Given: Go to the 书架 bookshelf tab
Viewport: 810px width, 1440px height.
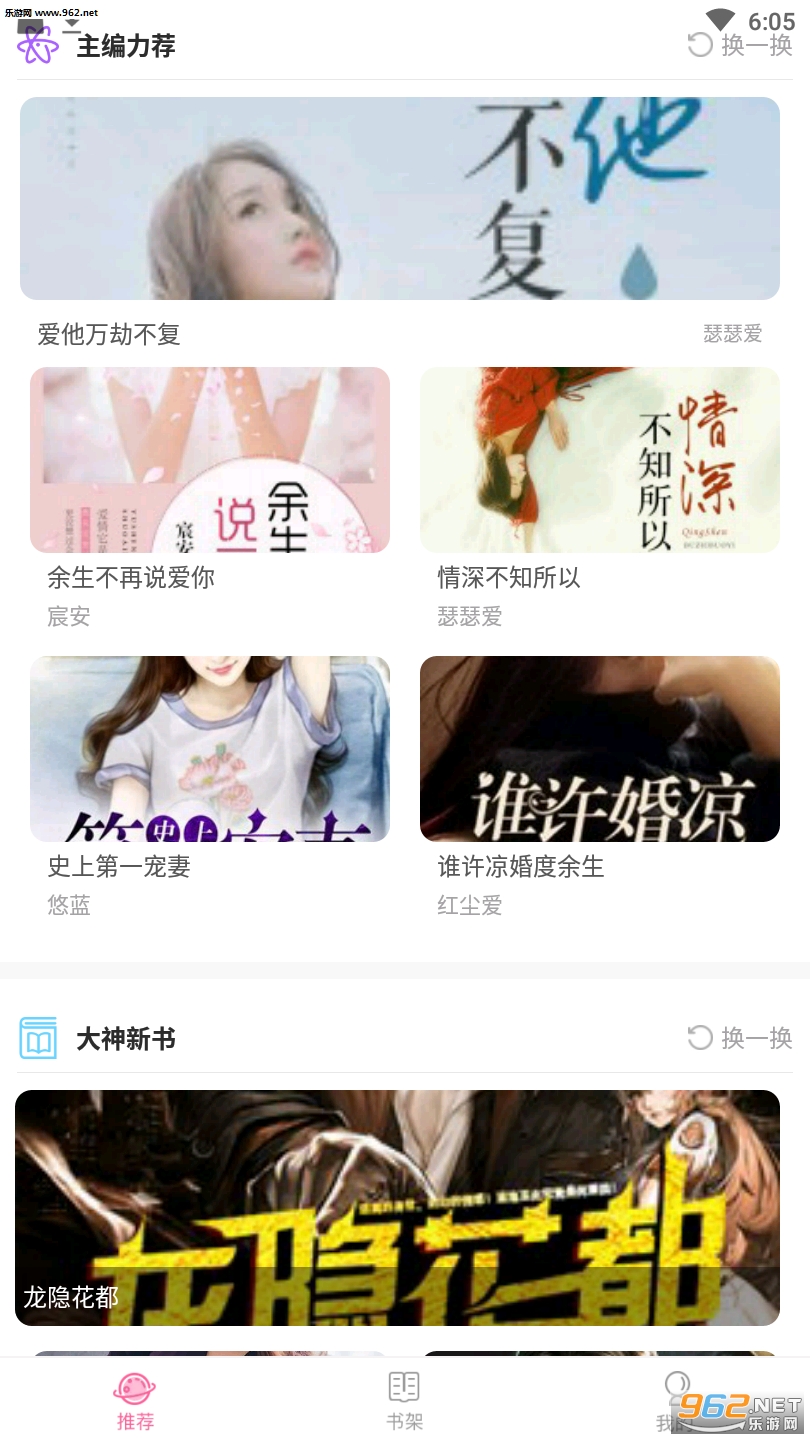Looking at the screenshot, I should 404,1400.
